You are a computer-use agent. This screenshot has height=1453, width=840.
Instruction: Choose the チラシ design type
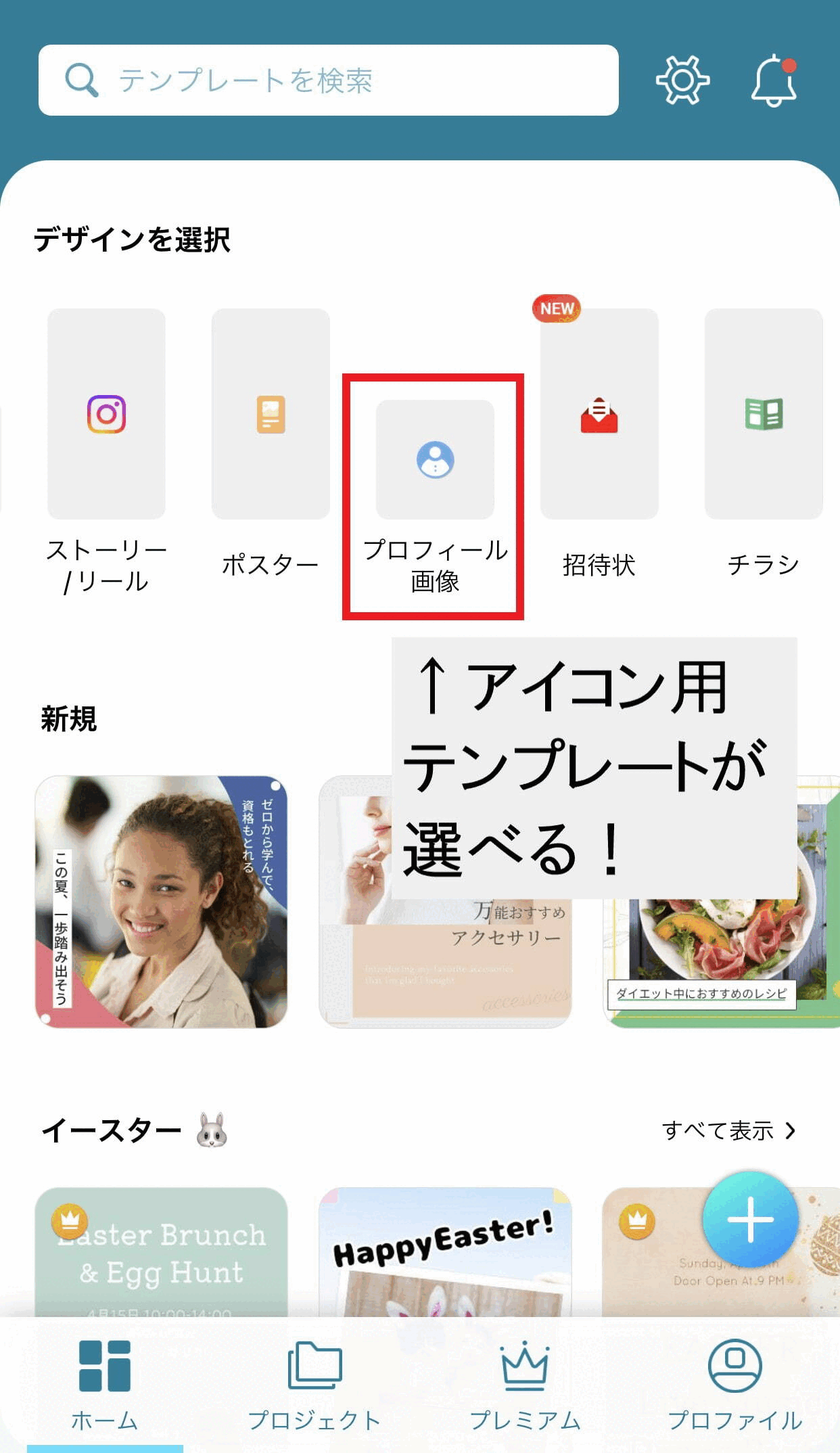(x=764, y=414)
